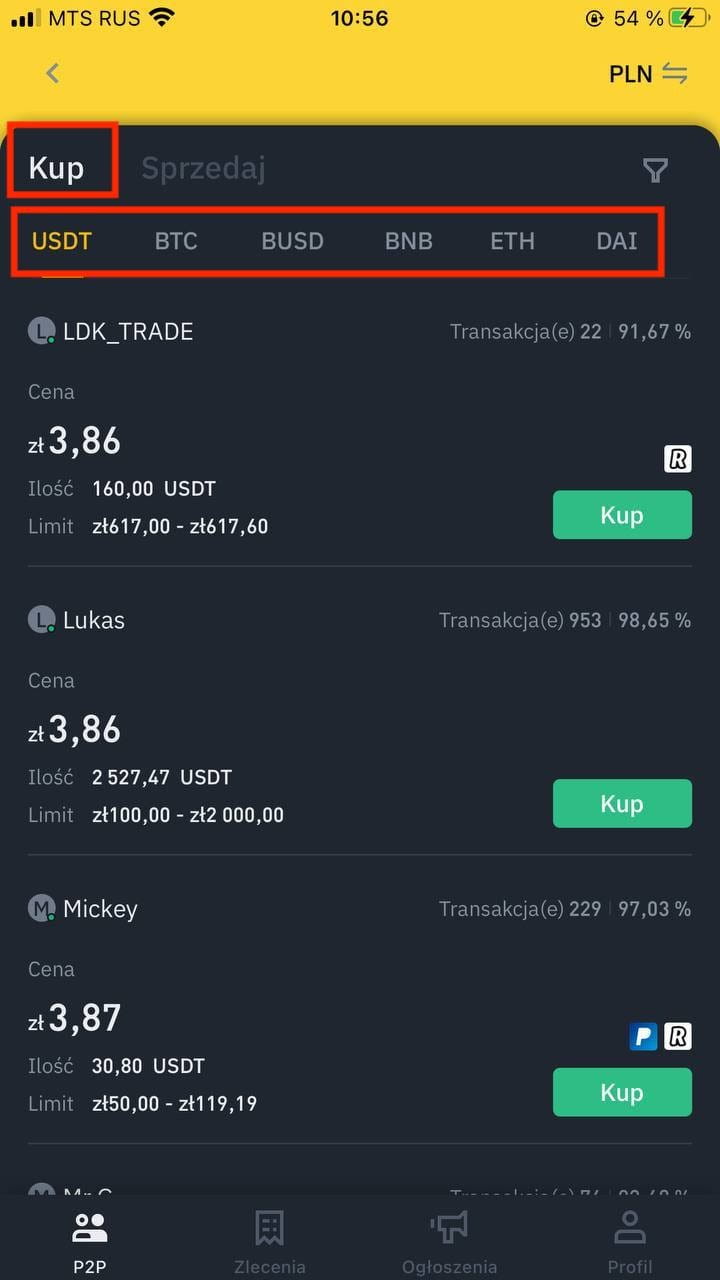Choose the BTC coin tab
Viewport: 720px width, 1280px height.
pyautogui.click(x=176, y=241)
